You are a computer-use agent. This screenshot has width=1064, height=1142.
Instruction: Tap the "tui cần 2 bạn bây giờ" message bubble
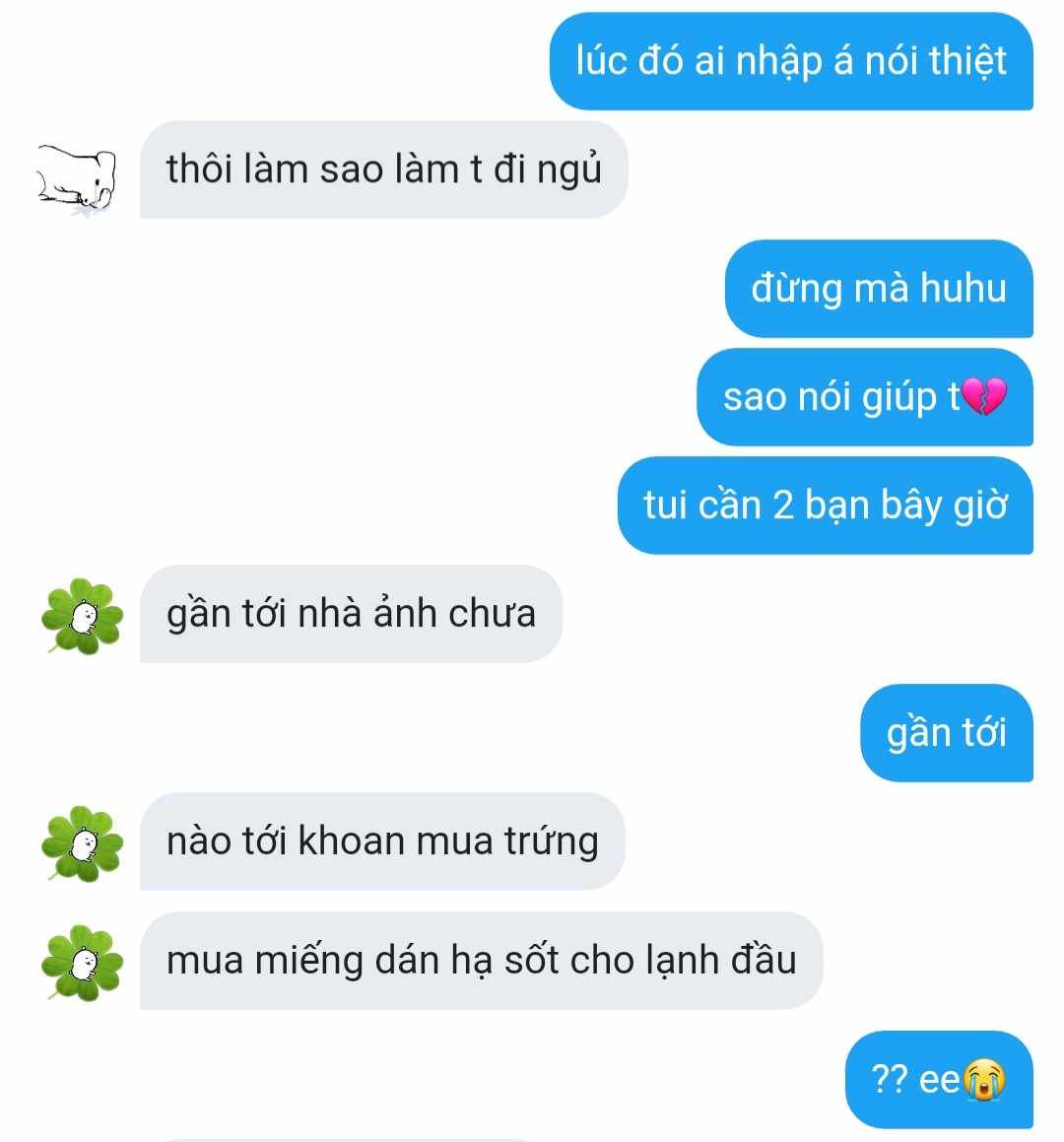pos(825,505)
